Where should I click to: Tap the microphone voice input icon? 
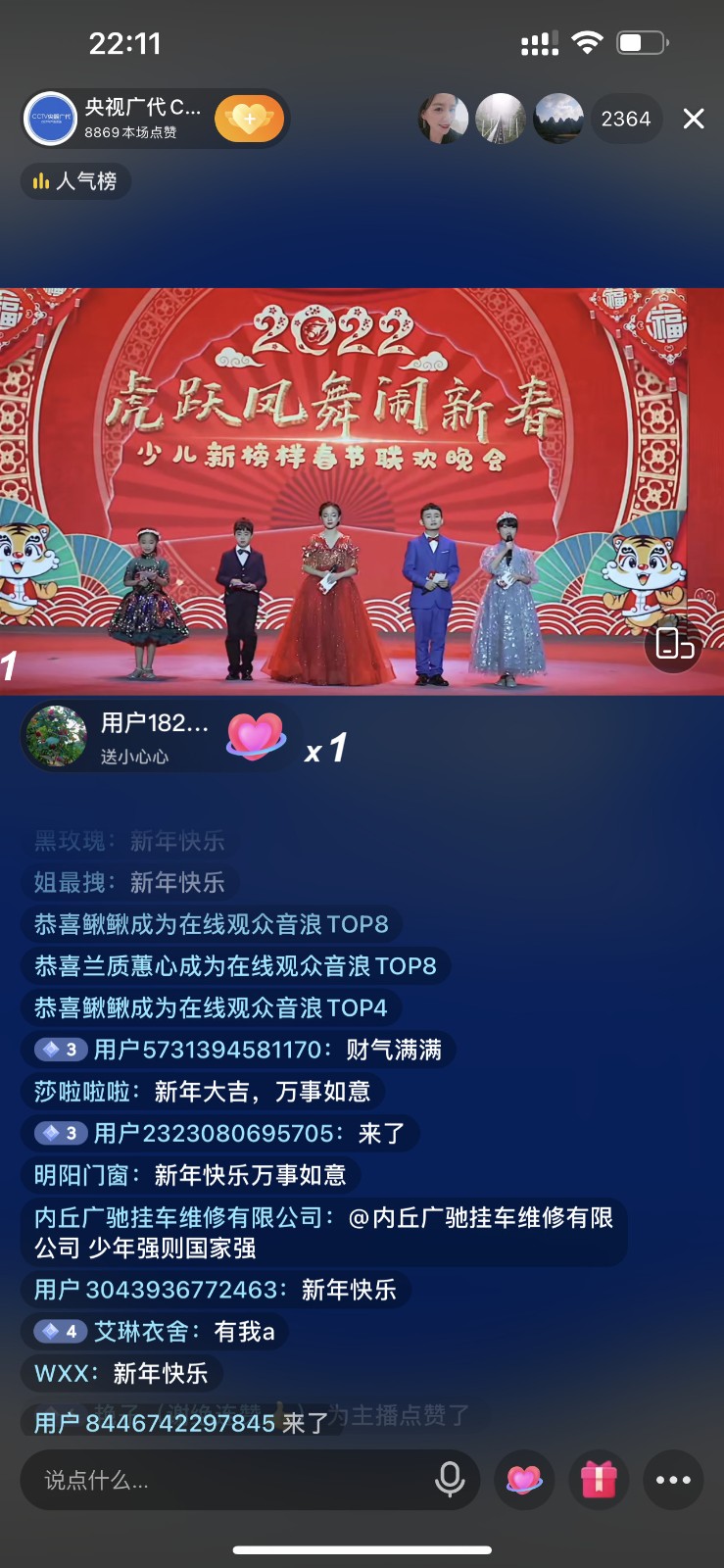(450, 1480)
